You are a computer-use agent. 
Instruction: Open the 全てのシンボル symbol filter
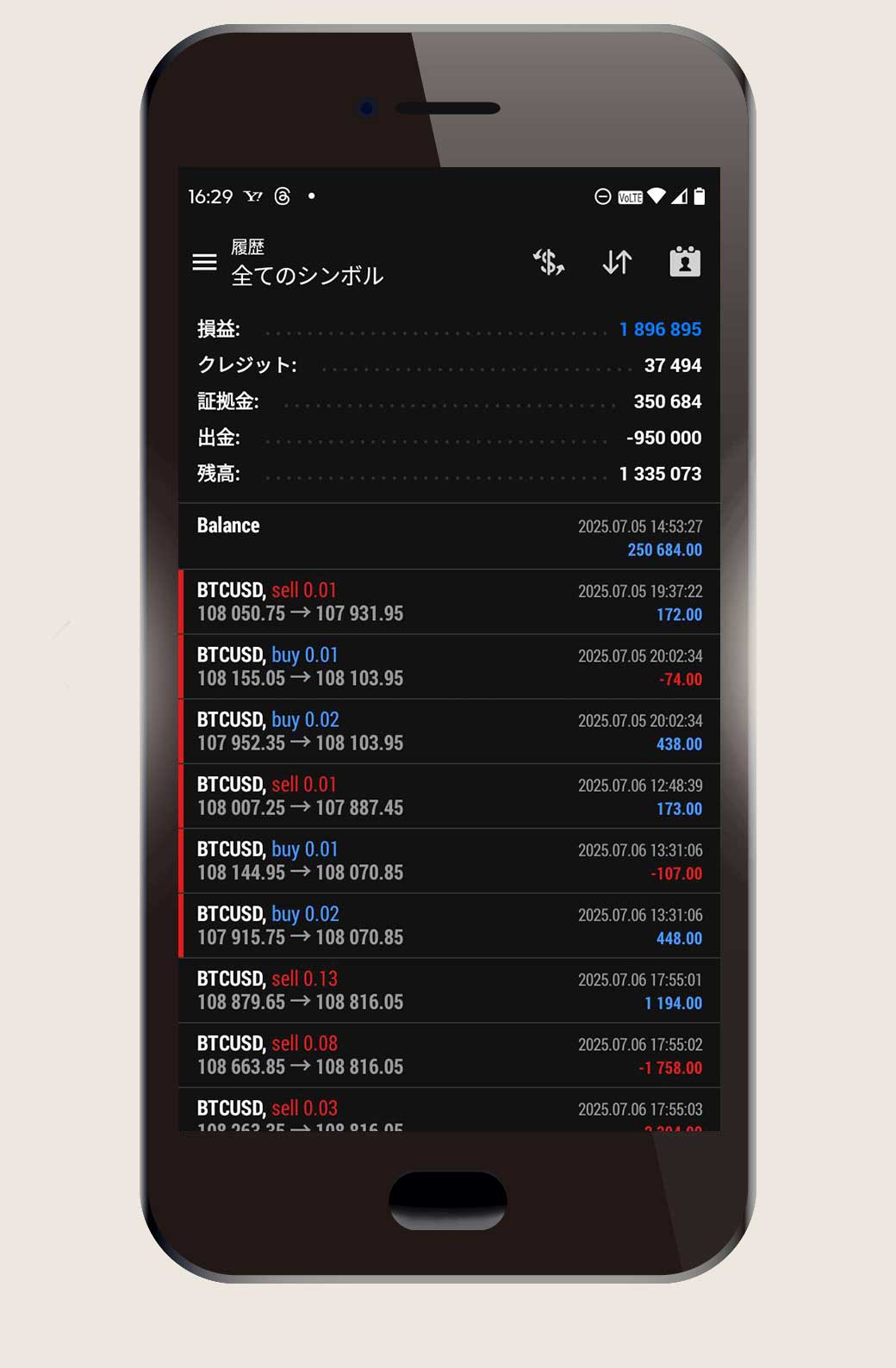(x=307, y=276)
